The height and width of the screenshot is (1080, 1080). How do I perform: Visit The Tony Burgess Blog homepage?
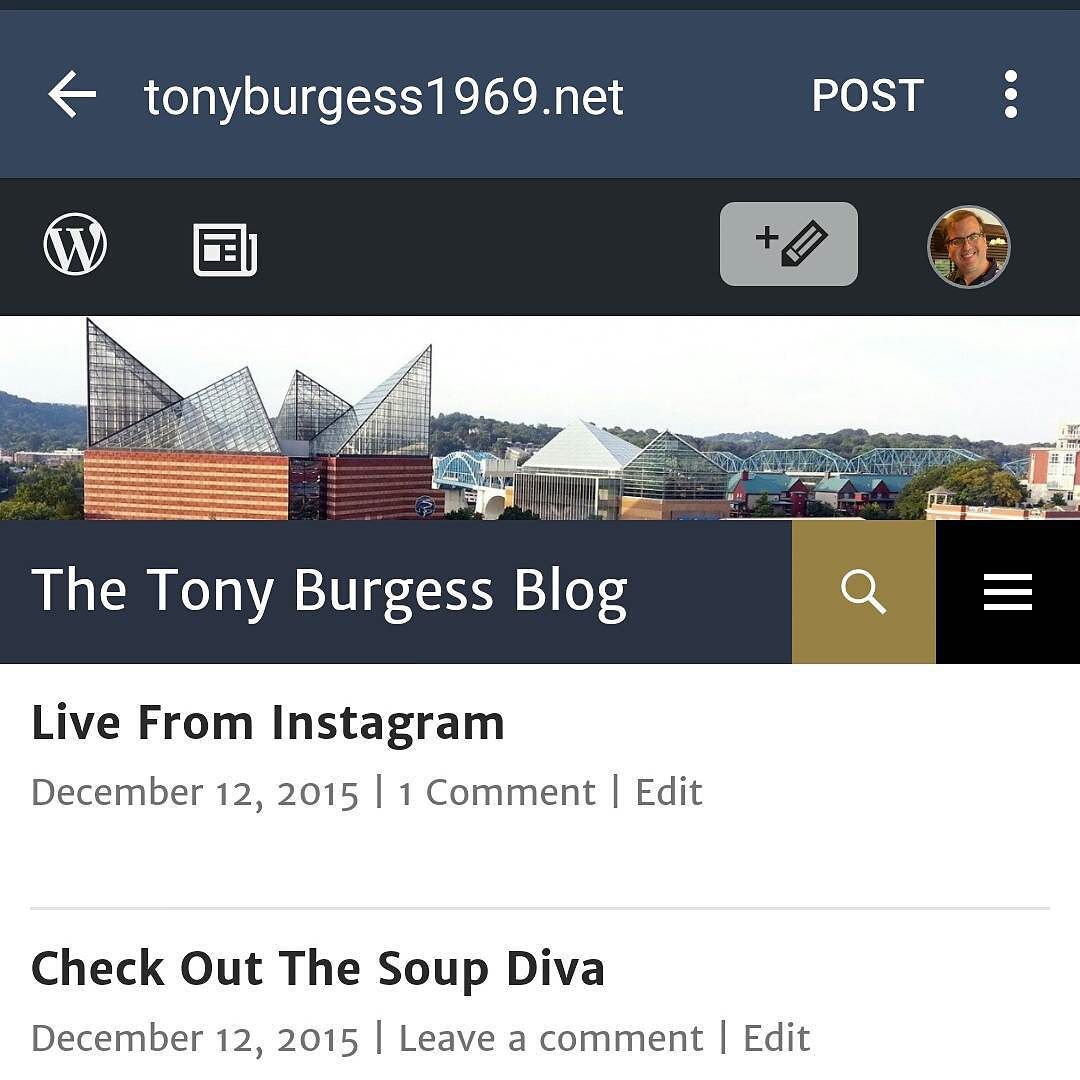tap(330, 591)
